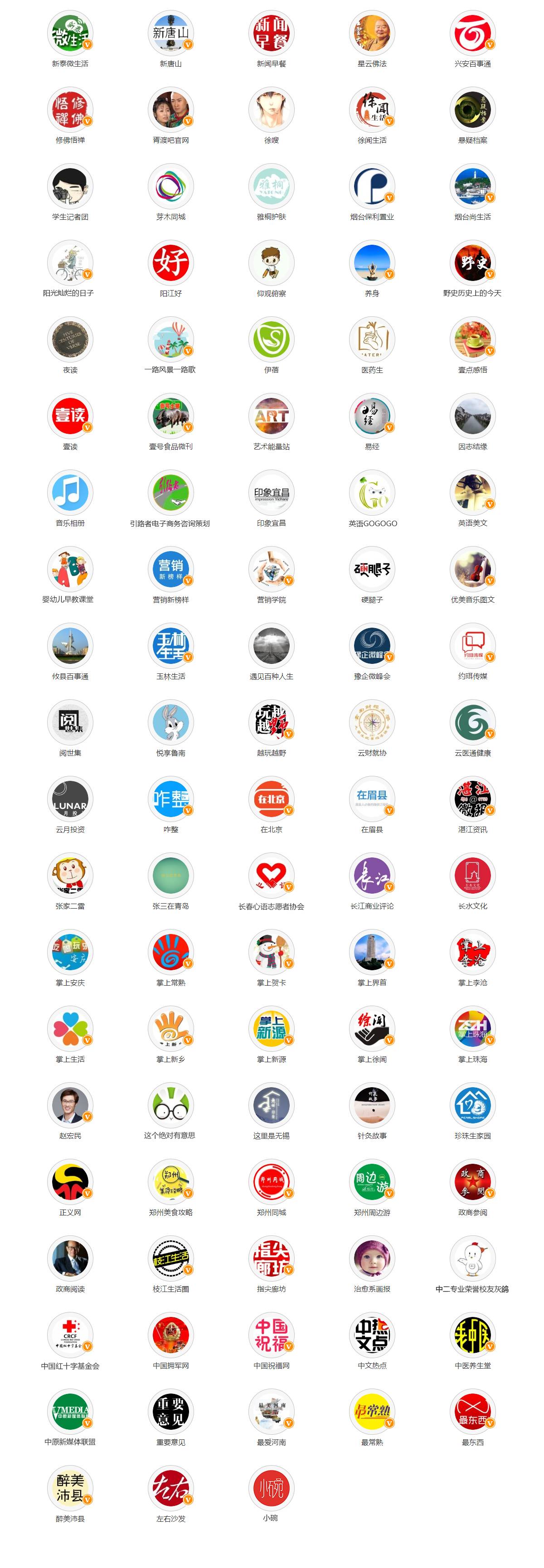544x1568 pixels.
Task: Select the 新闻早餐 account tile
Action: point(271,33)
